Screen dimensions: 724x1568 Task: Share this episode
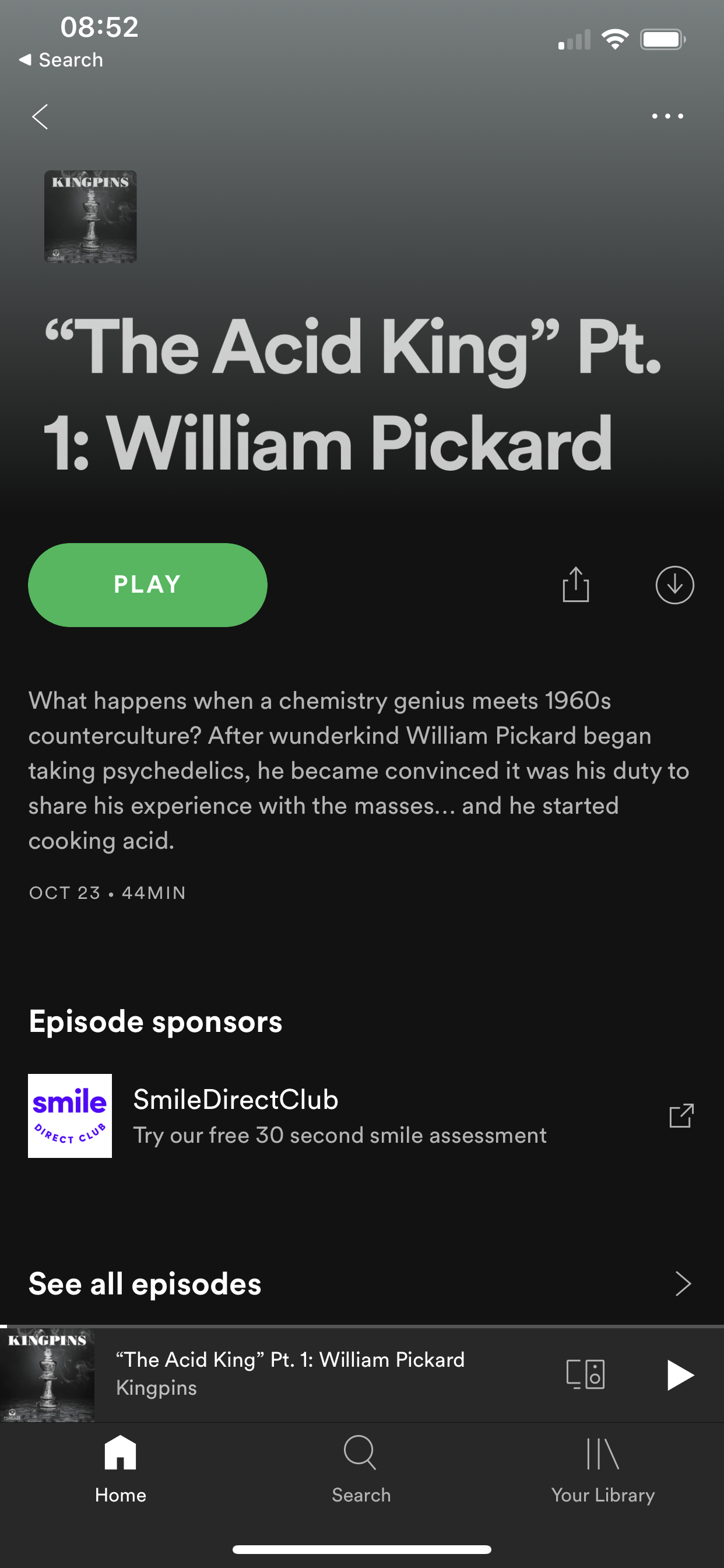pos(575,585)
